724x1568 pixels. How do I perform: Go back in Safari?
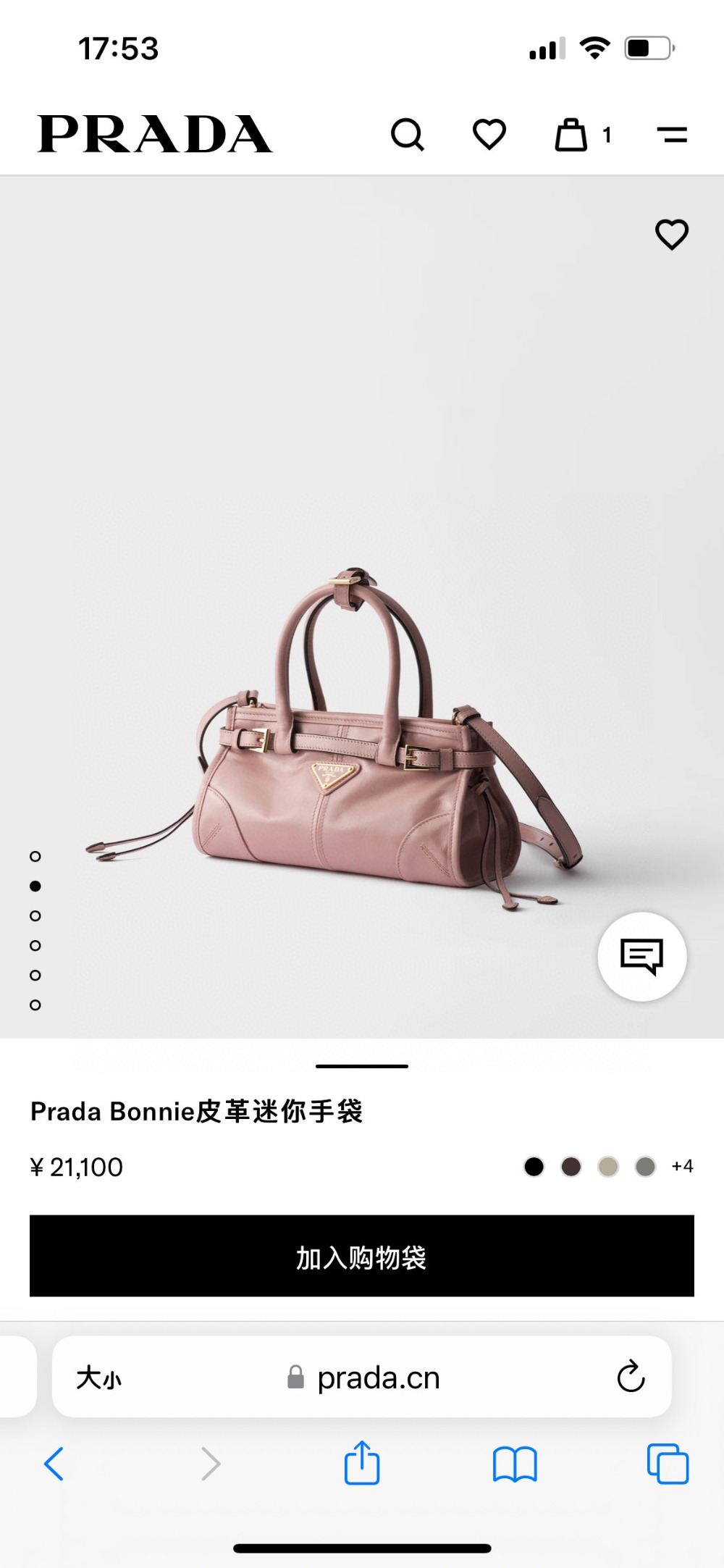click(54, 1464)
